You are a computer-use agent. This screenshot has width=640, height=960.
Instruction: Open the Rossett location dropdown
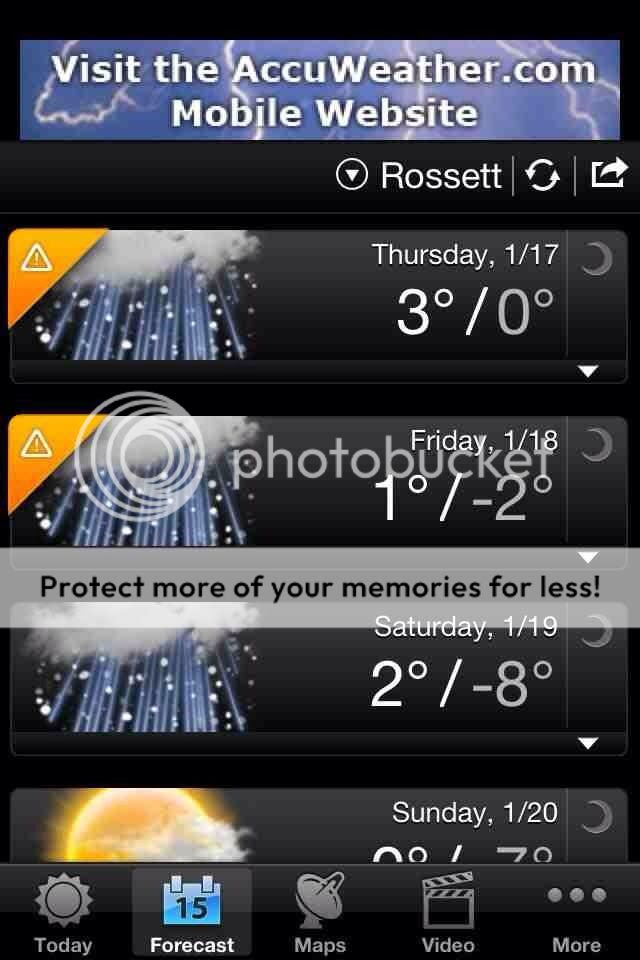click(420, 176)
